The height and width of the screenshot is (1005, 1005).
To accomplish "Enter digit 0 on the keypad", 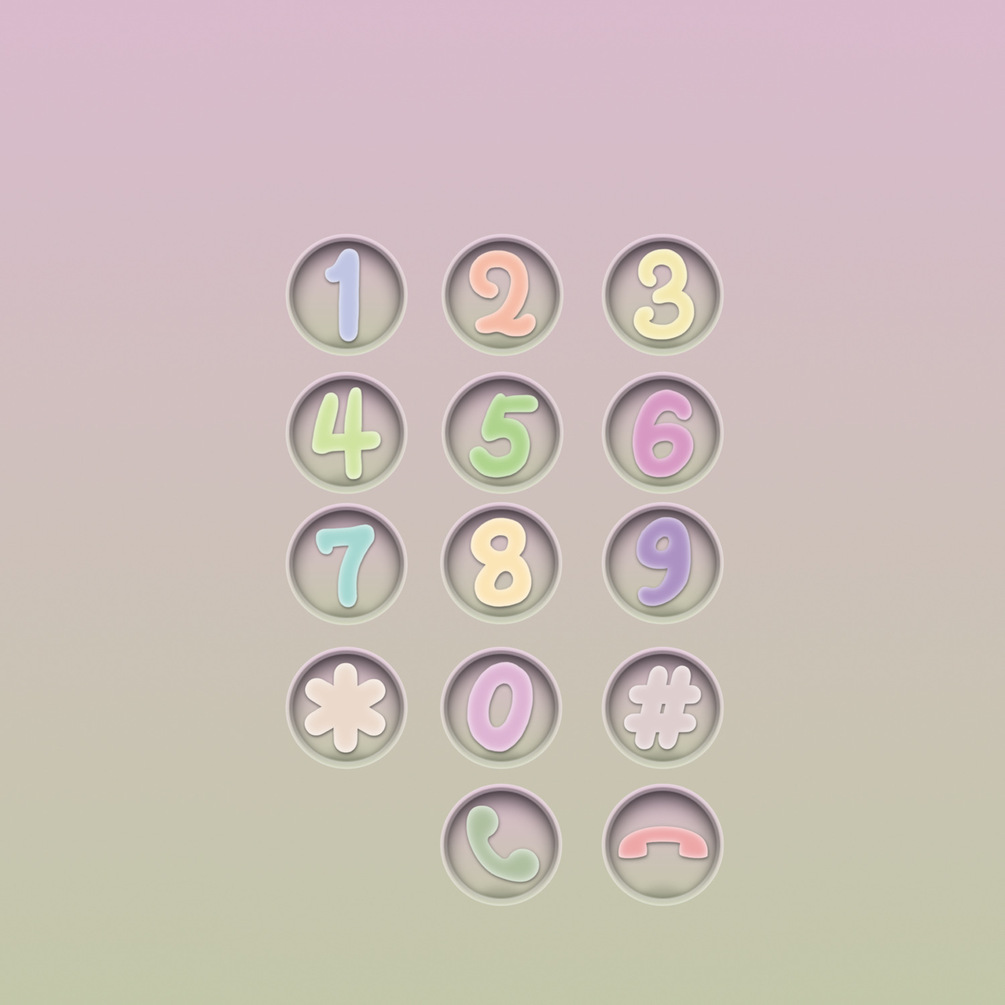I will click(502, 708).
